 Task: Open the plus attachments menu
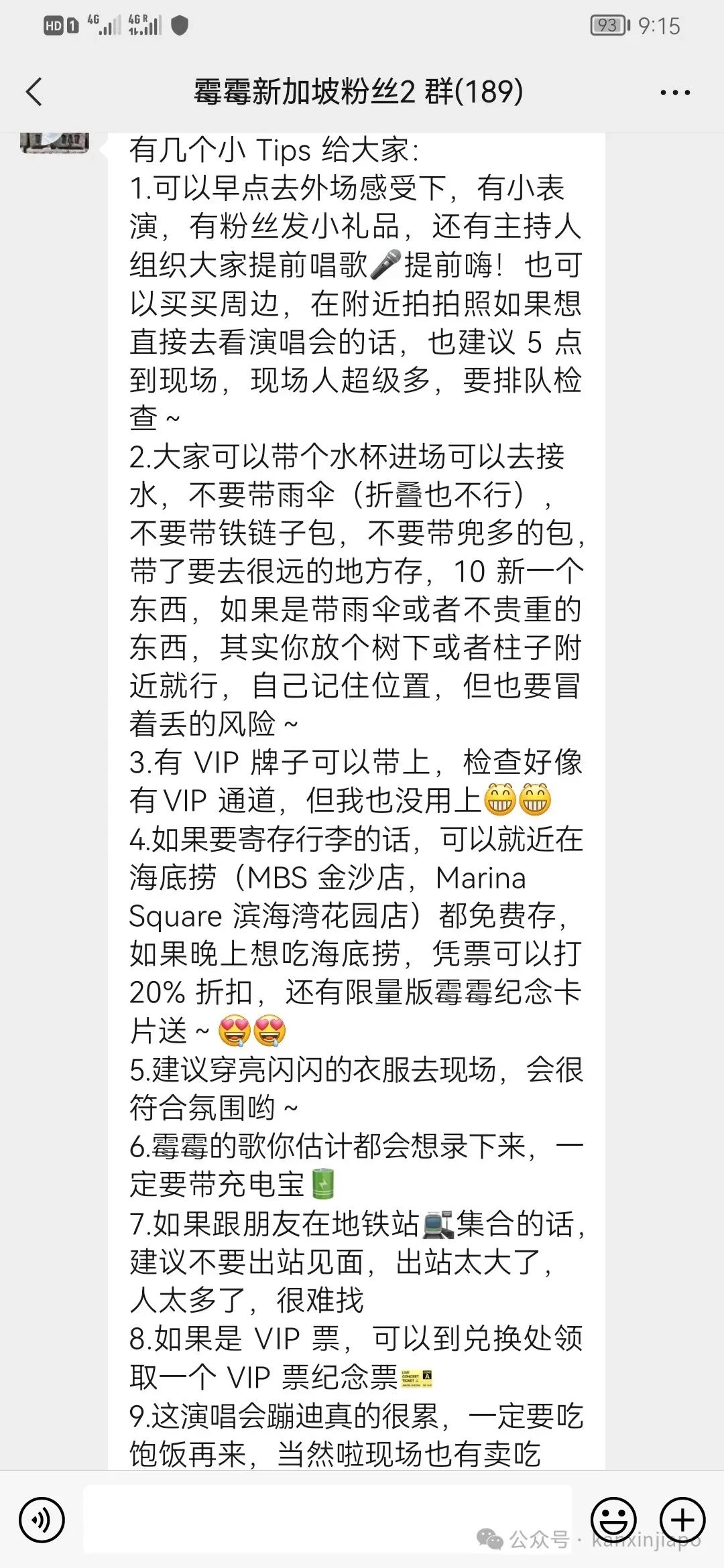pos(682,1520)
